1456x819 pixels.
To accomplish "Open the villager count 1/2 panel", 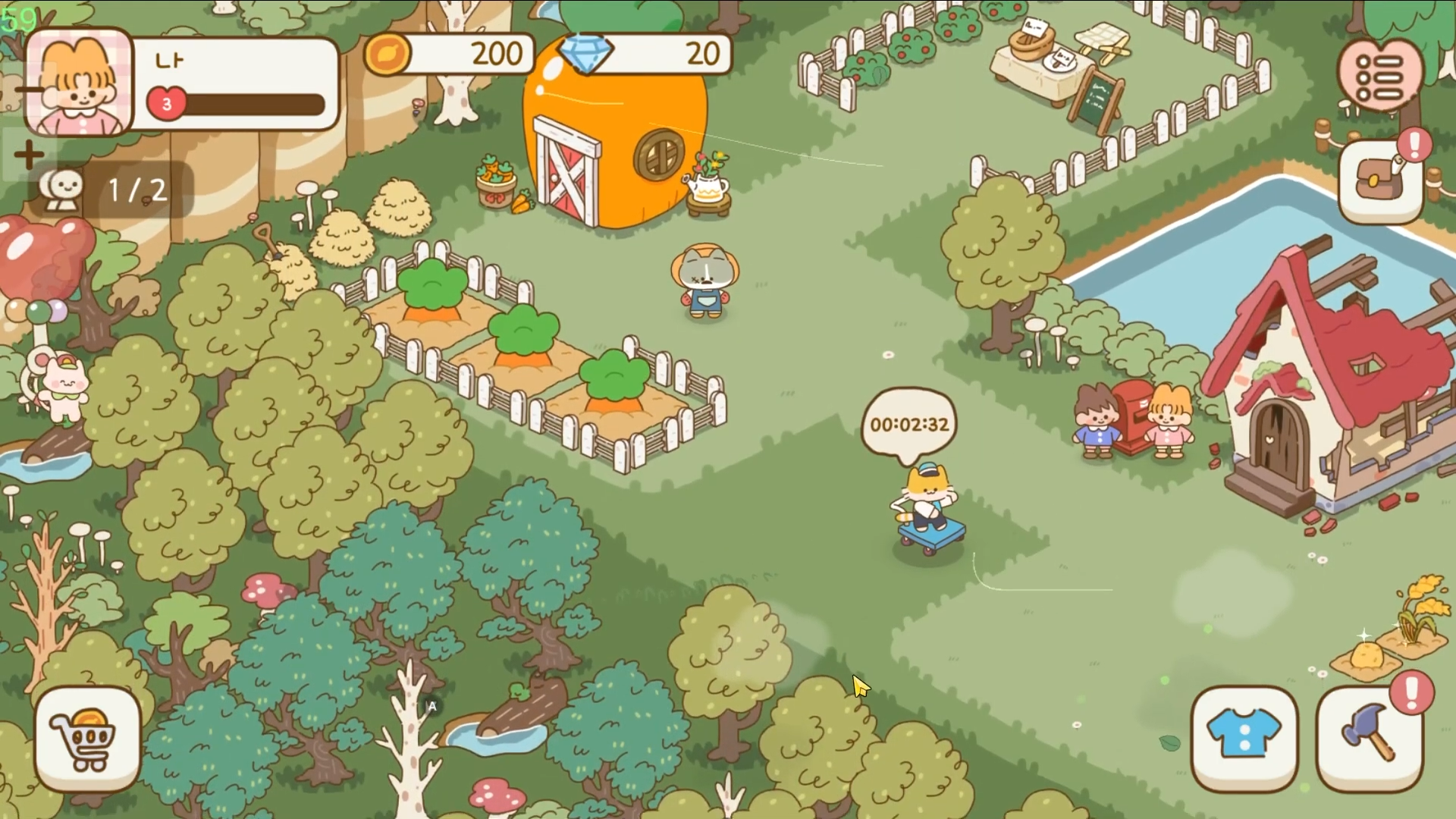I will coord(114,190).
